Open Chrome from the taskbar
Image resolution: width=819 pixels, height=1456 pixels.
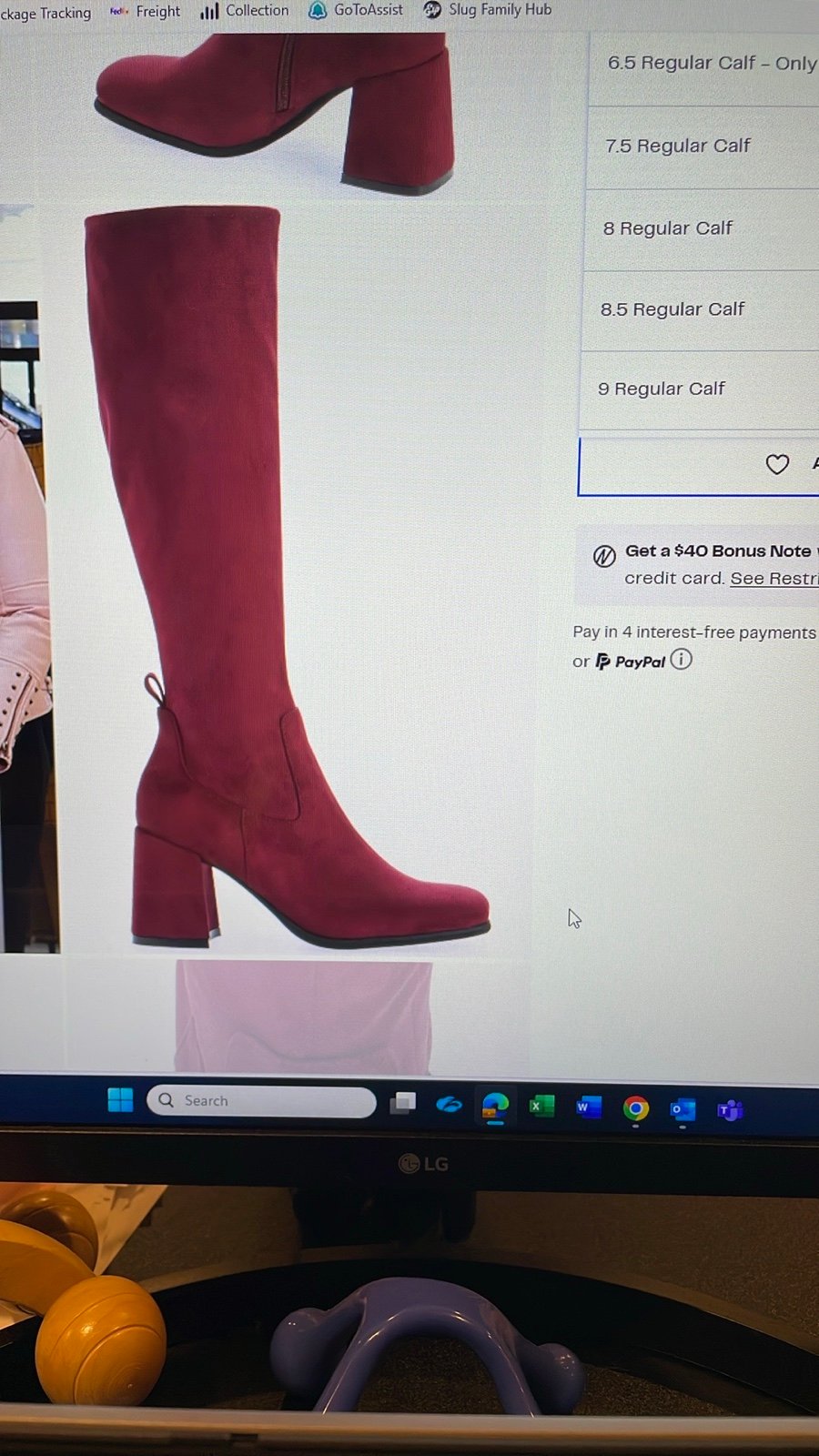point(636,1108)
